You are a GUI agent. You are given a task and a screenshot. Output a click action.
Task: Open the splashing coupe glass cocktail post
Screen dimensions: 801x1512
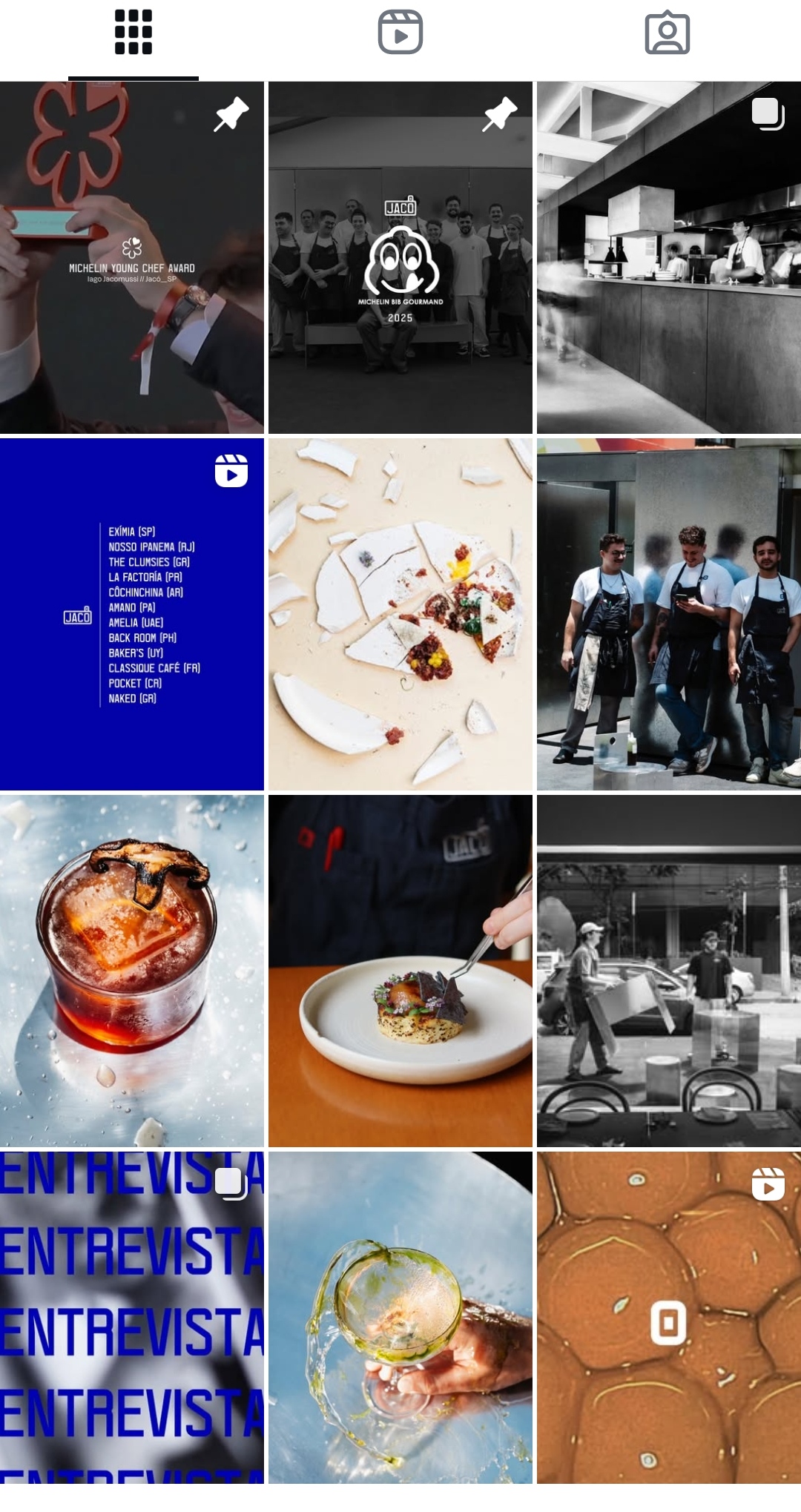tap(400, 1317)
